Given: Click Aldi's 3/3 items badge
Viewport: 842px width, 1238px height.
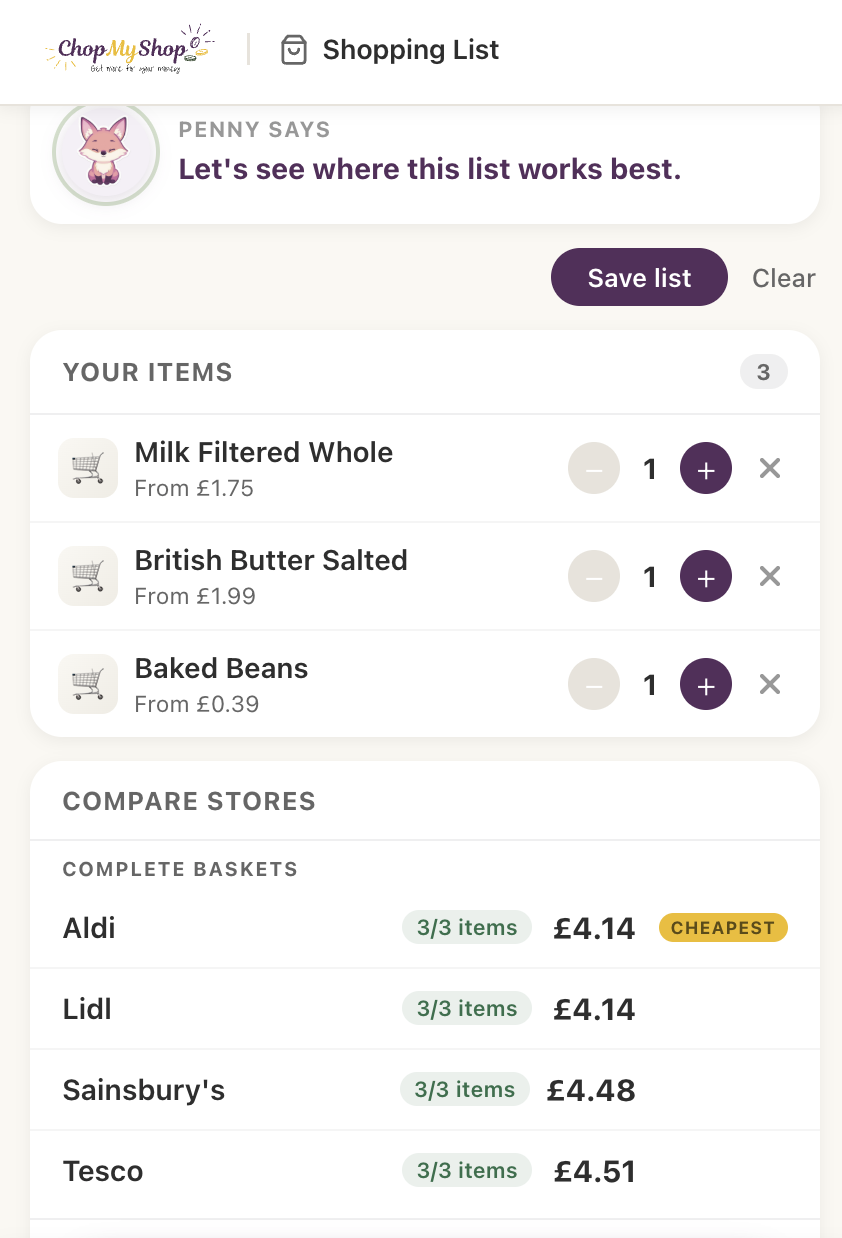Looking at the screenshot, I should coord(466,927).
